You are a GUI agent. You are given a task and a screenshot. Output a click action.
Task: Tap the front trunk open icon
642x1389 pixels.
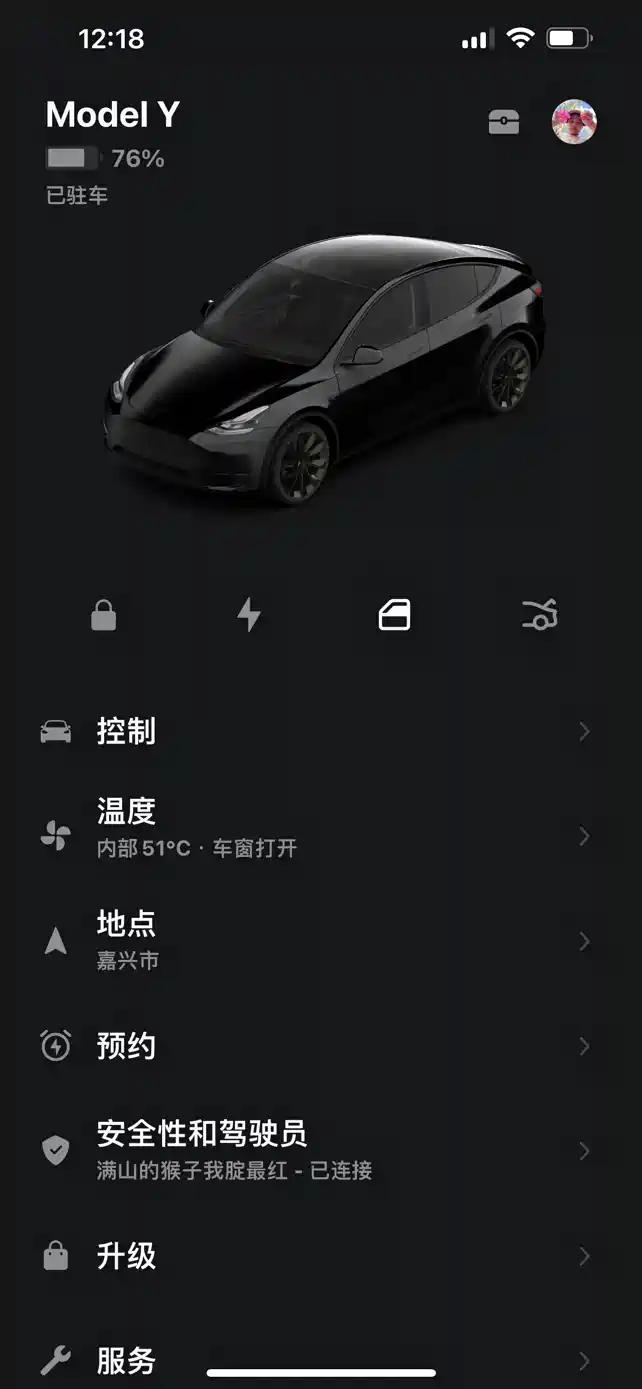539,615
